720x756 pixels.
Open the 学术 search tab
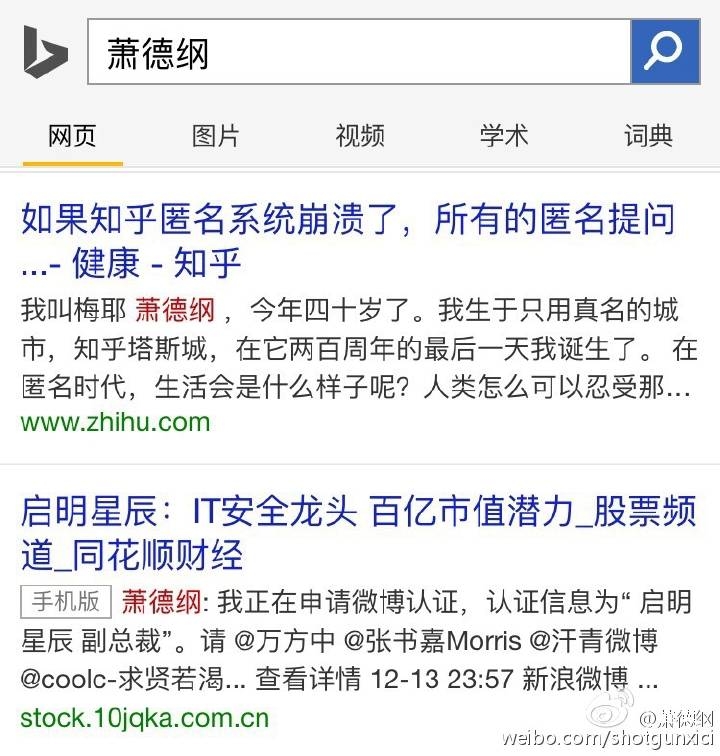click(x=504, y=136)
